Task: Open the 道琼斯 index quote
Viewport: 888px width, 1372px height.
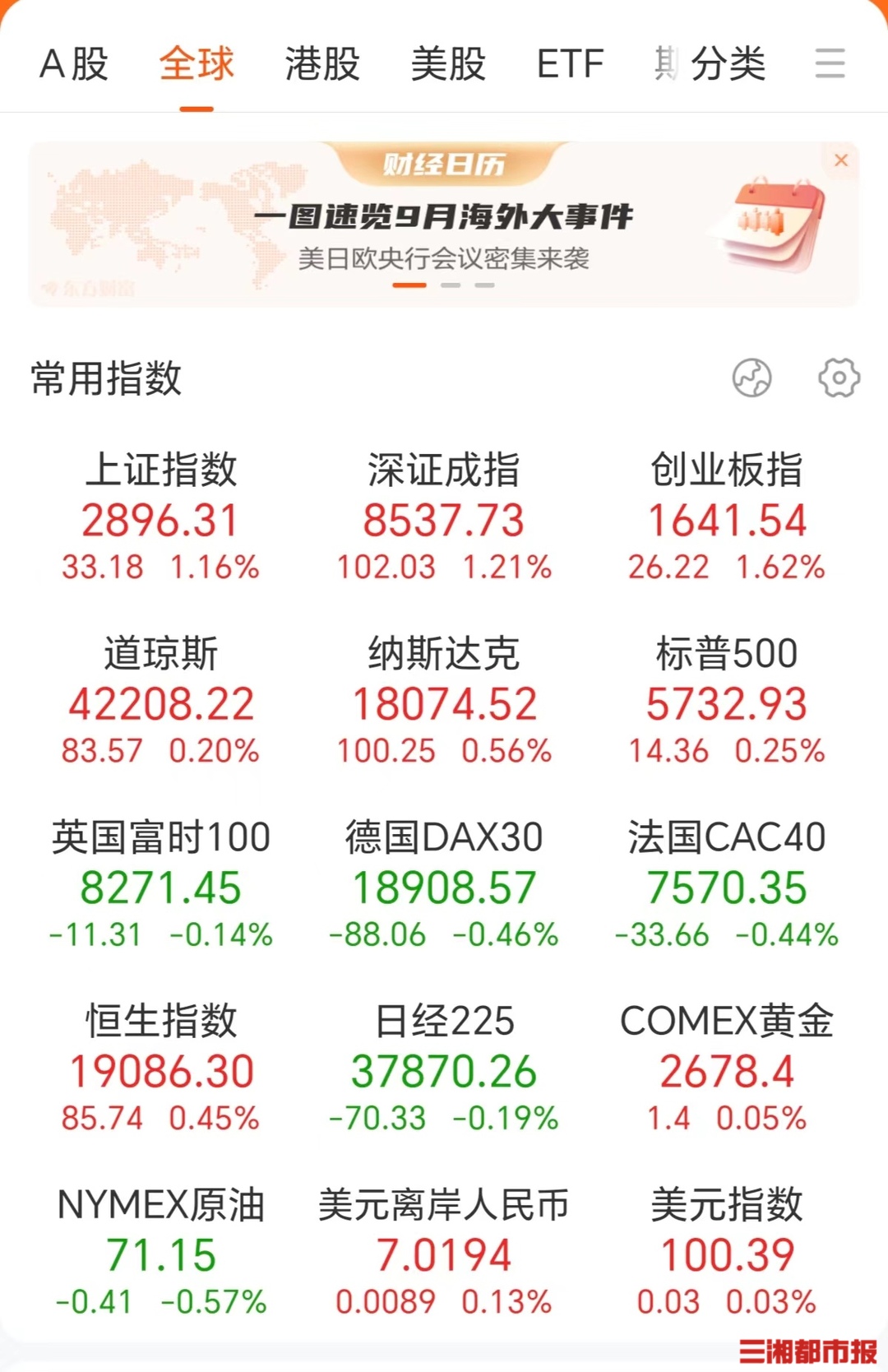Action: 161,702
